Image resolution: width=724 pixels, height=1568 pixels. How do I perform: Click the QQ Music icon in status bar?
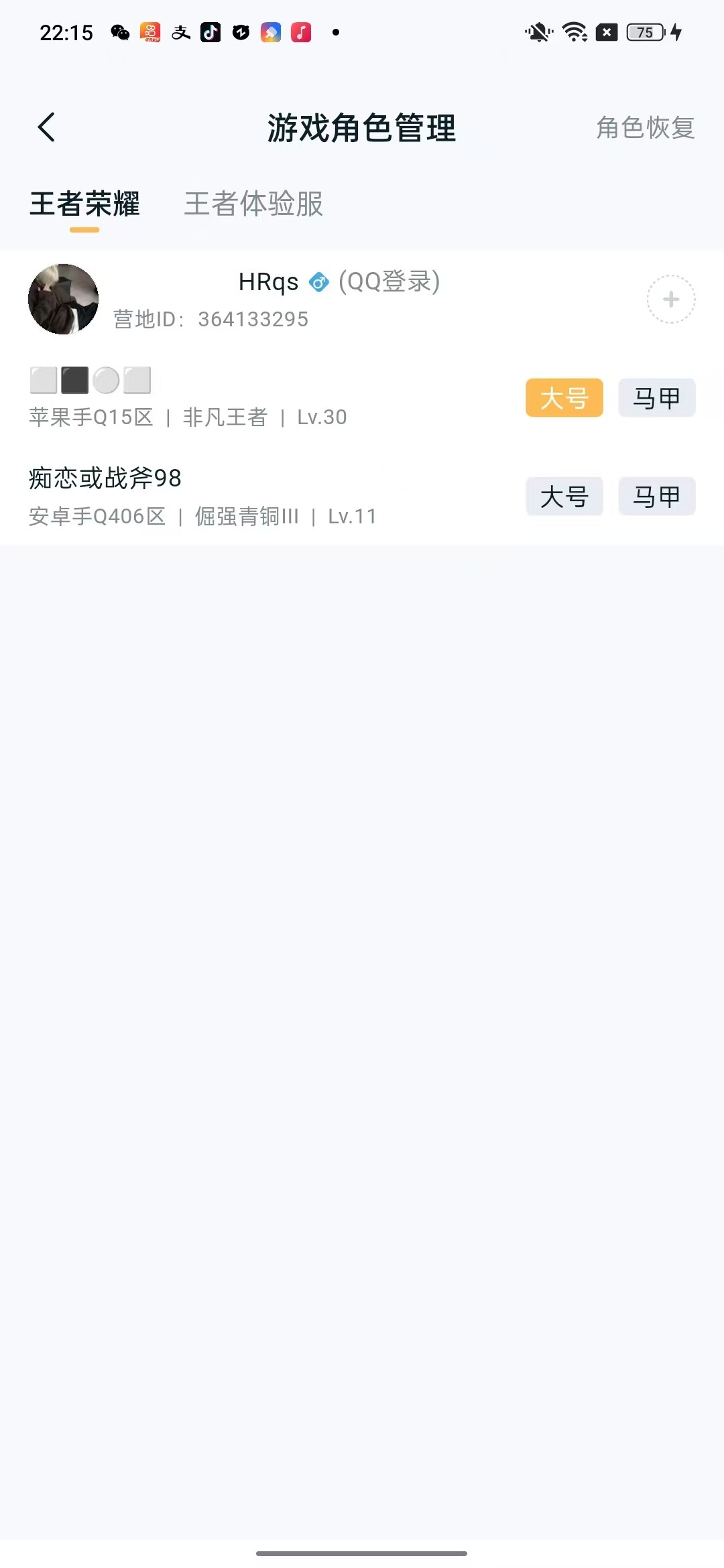302,32
